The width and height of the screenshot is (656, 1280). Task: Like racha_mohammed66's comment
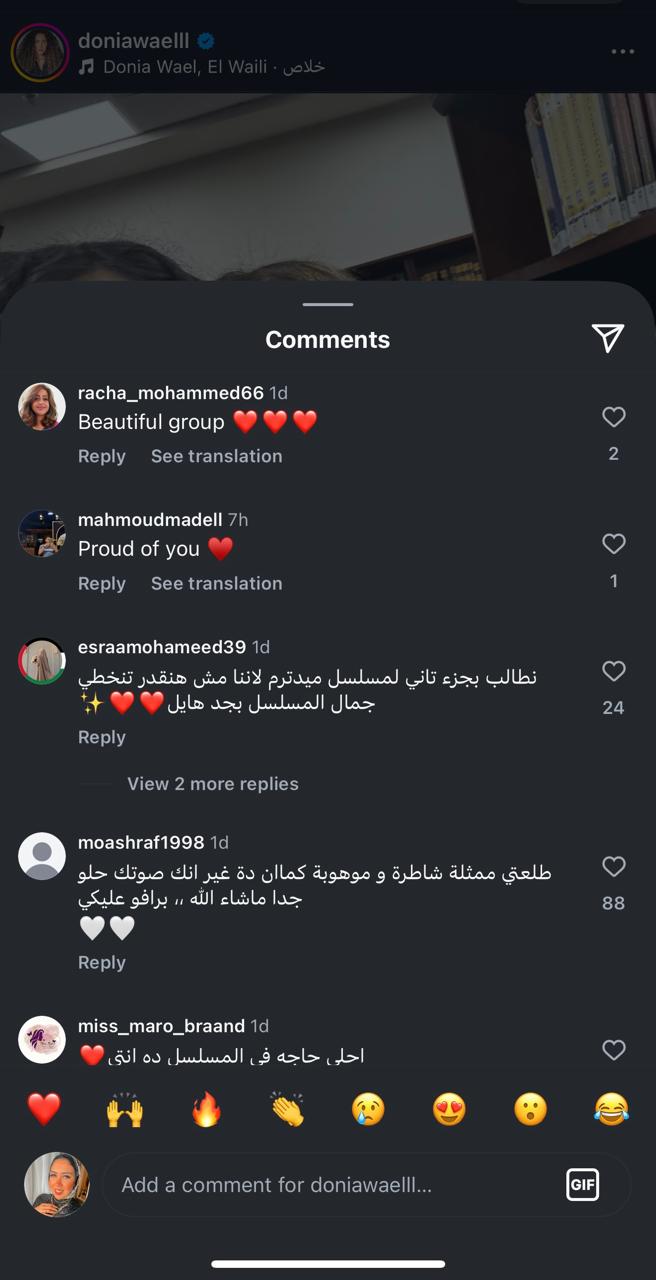pos(613,417)
